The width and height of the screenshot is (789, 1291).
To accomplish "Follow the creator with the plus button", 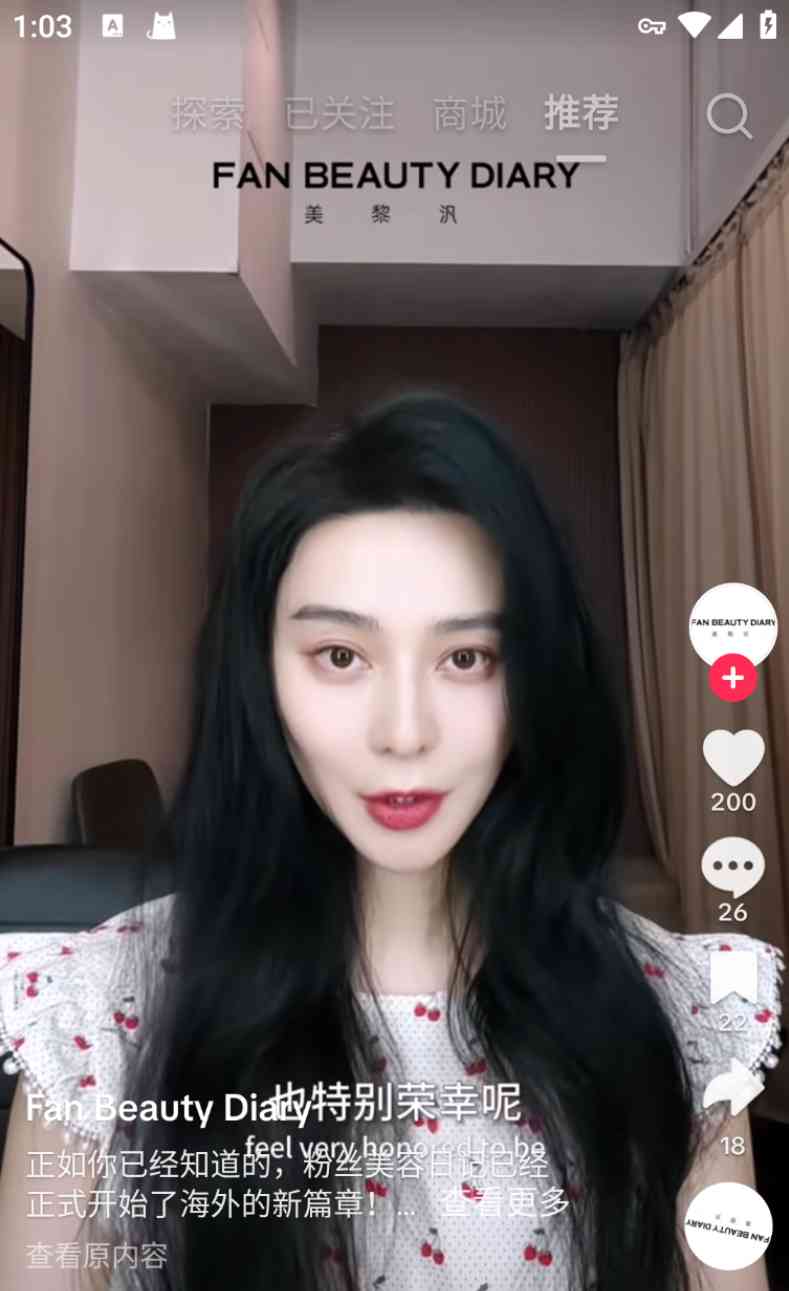I will click(x=733, y=678).
